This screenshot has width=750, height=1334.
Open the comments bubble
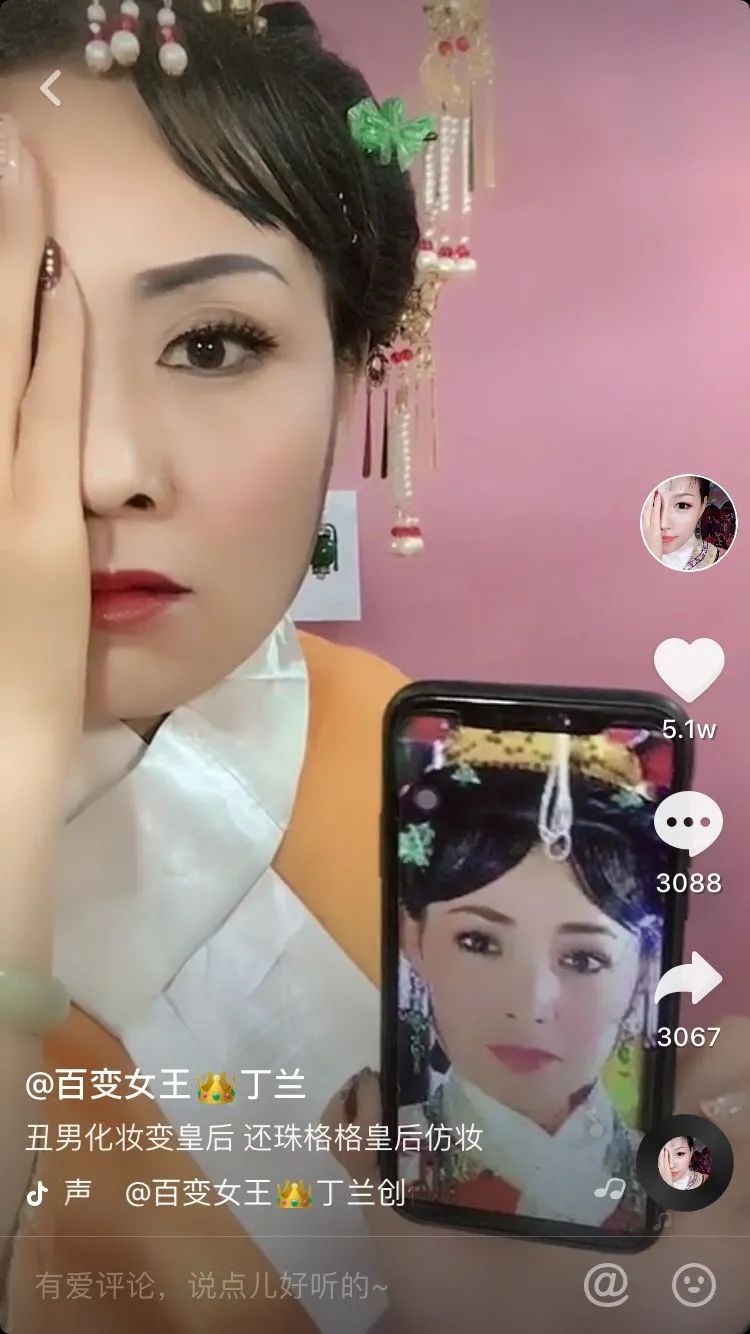[x=689, y=822]
